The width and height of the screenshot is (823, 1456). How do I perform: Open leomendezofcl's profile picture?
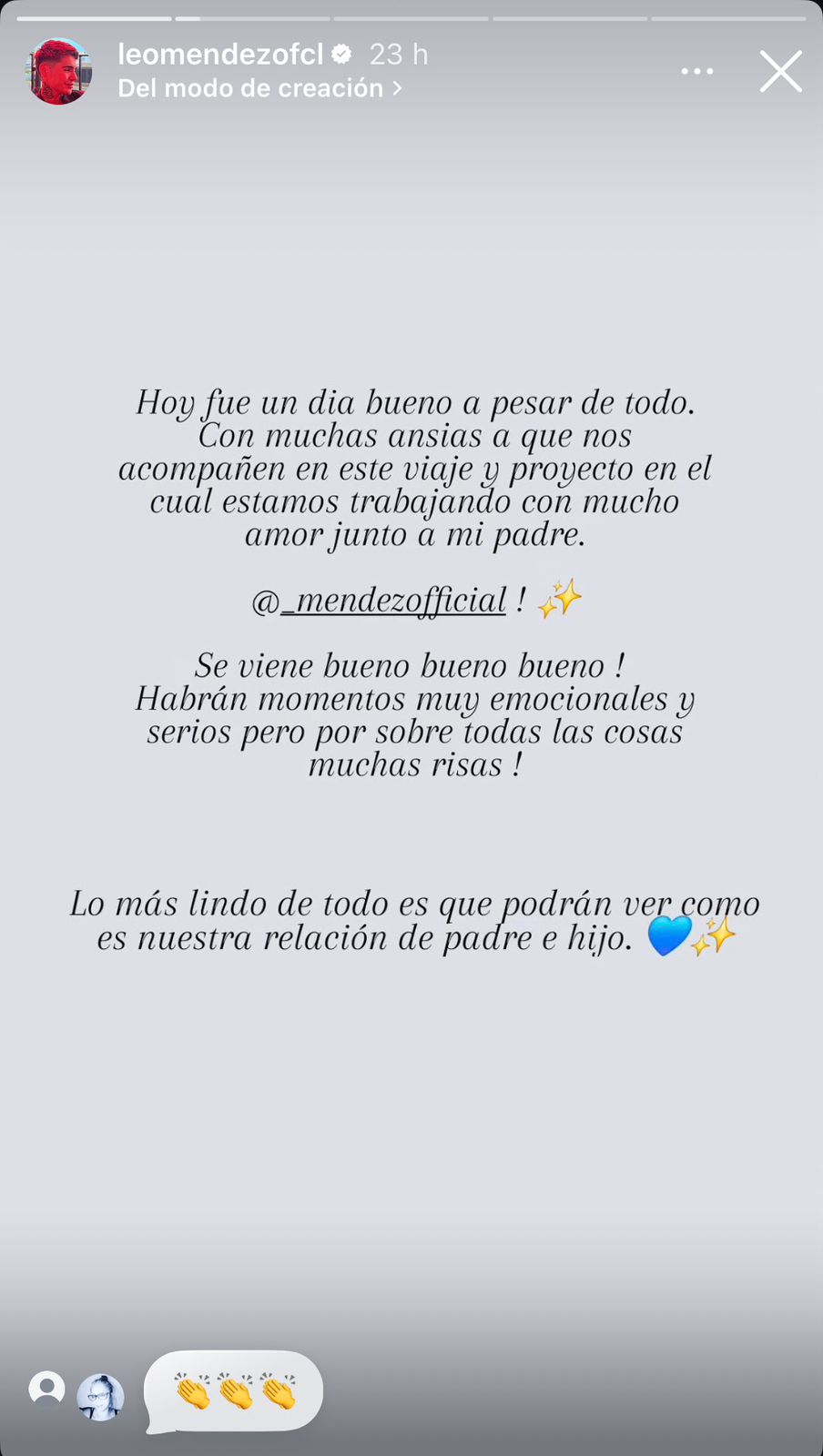point(58,71)
